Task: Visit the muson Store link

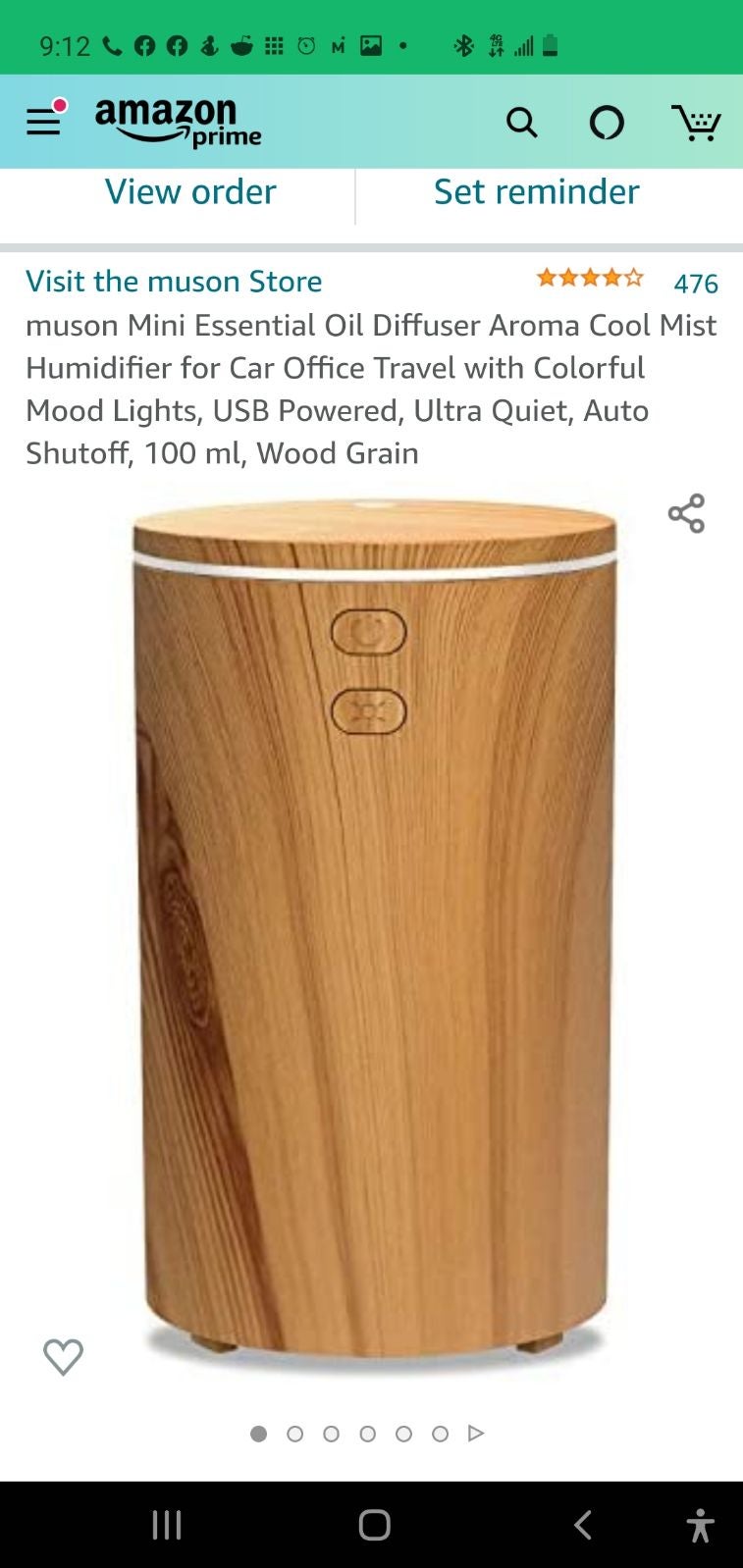Action: [174, 282]
